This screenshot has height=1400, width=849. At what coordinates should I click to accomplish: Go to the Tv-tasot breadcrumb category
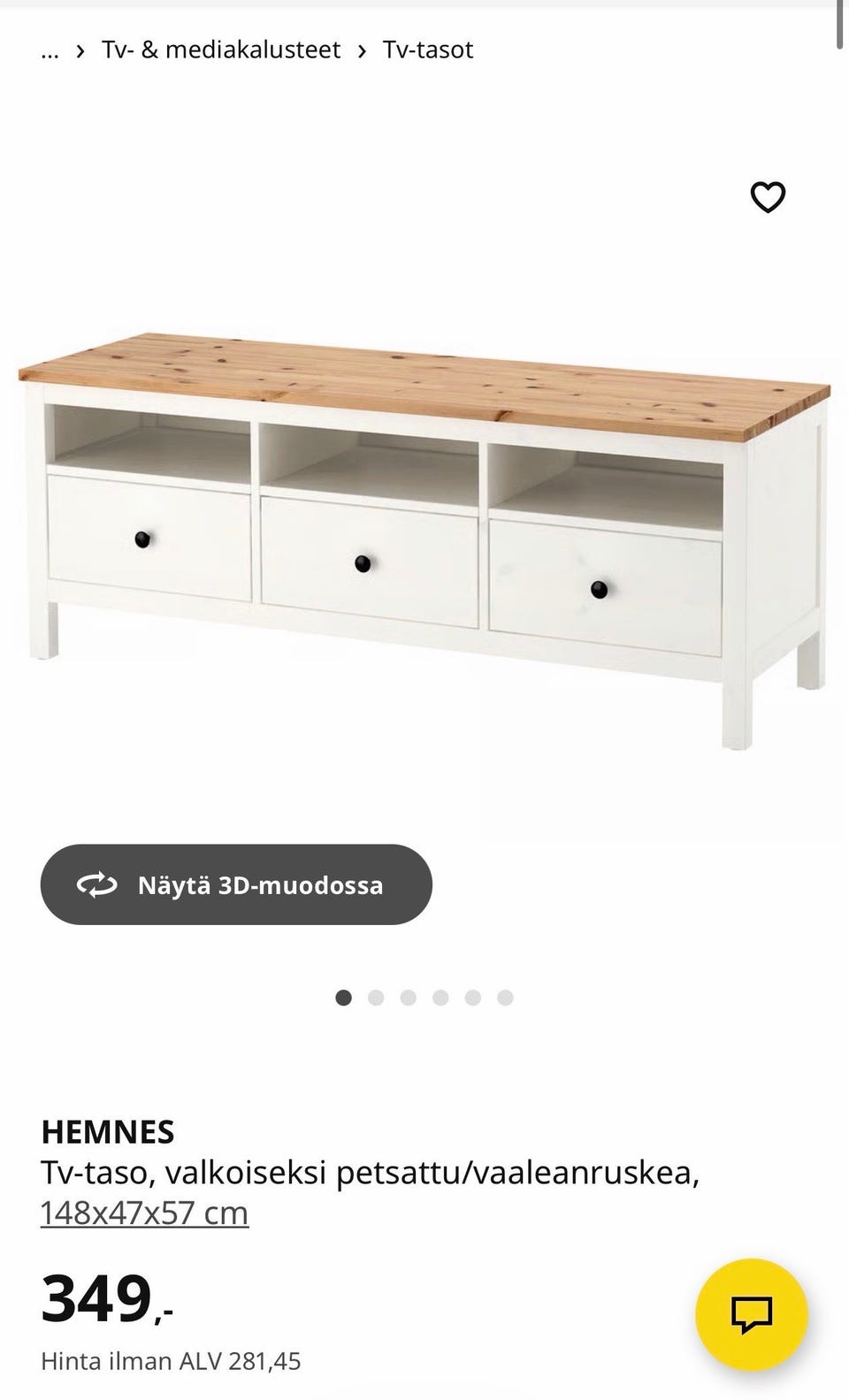(x=428, y=50)
